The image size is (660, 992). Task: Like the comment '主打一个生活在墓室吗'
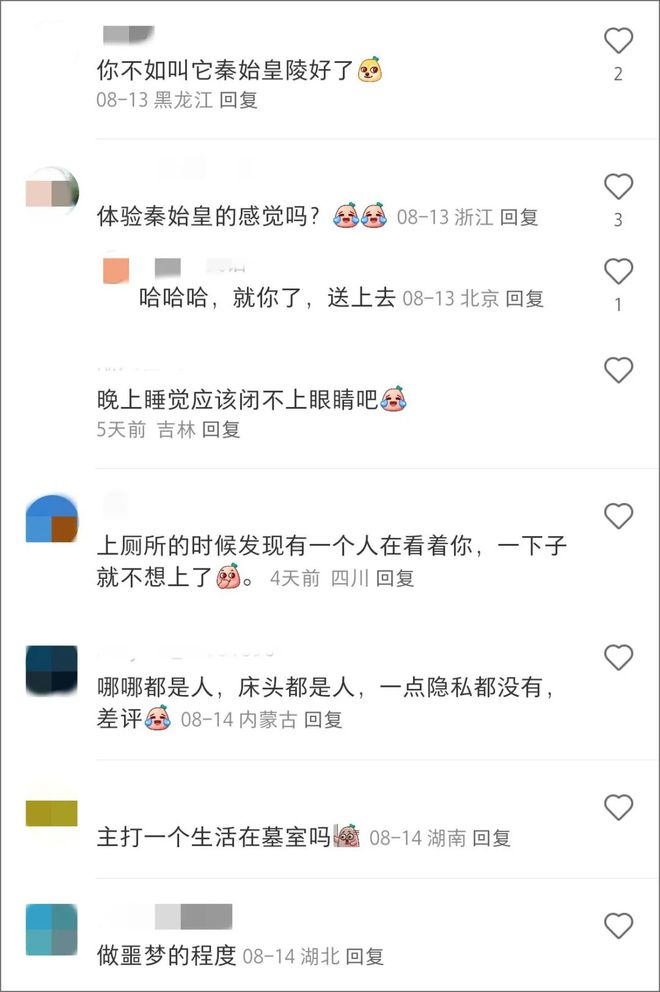coord(619,807)
